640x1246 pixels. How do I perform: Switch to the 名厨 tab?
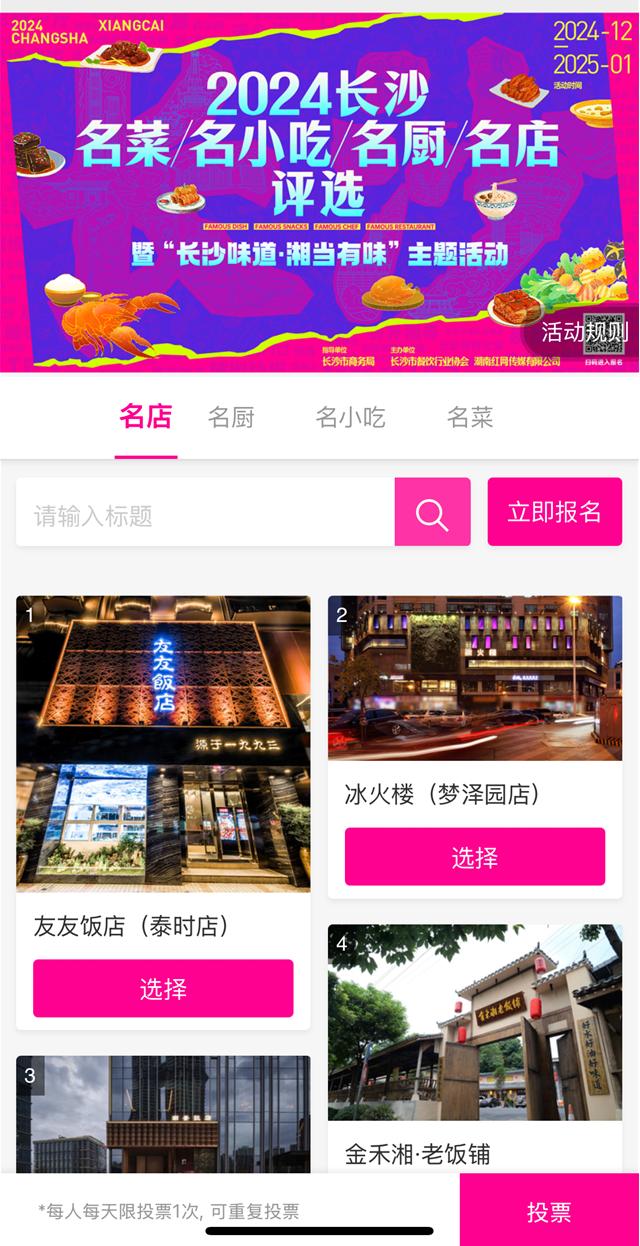[231, 417]
